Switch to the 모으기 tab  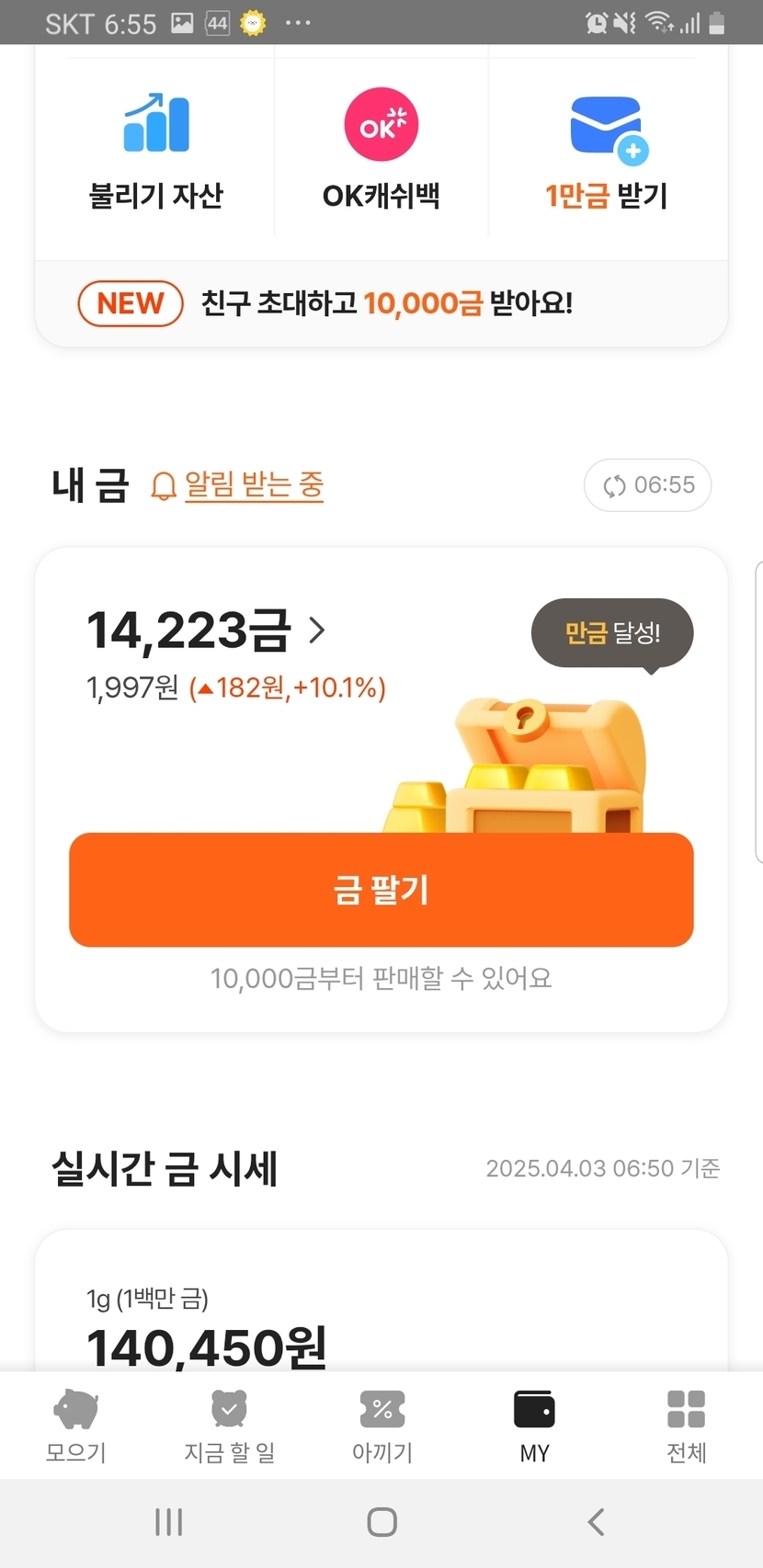[x=76, y=1426]
